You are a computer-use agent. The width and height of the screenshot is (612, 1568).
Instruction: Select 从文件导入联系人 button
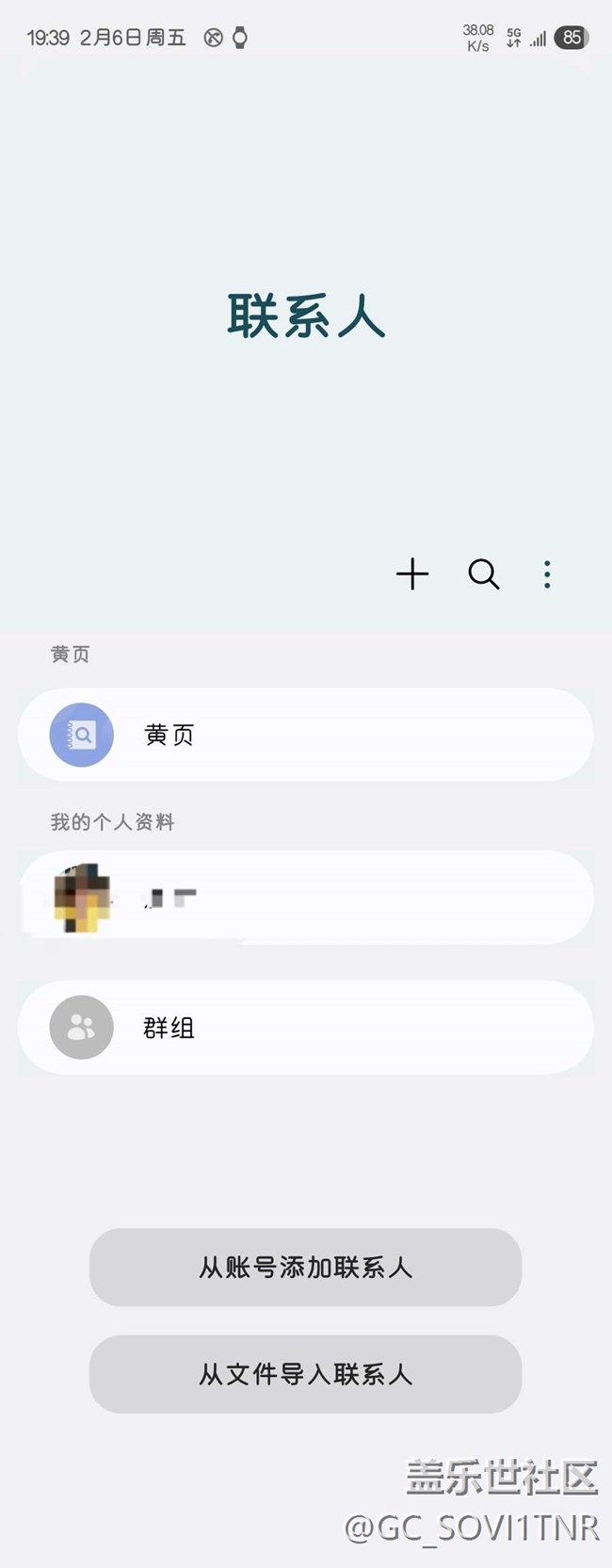click(x=305, y=1374)
